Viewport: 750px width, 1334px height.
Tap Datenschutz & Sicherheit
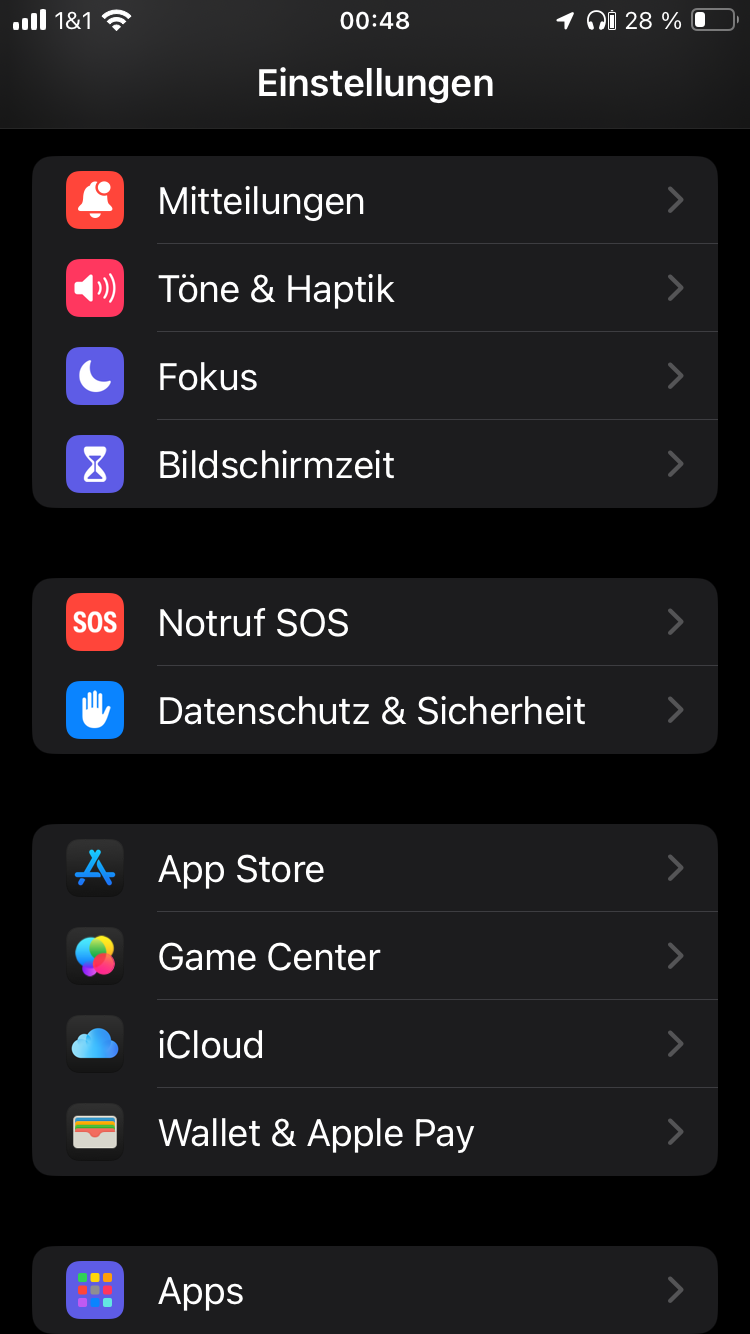click(374, 711)
